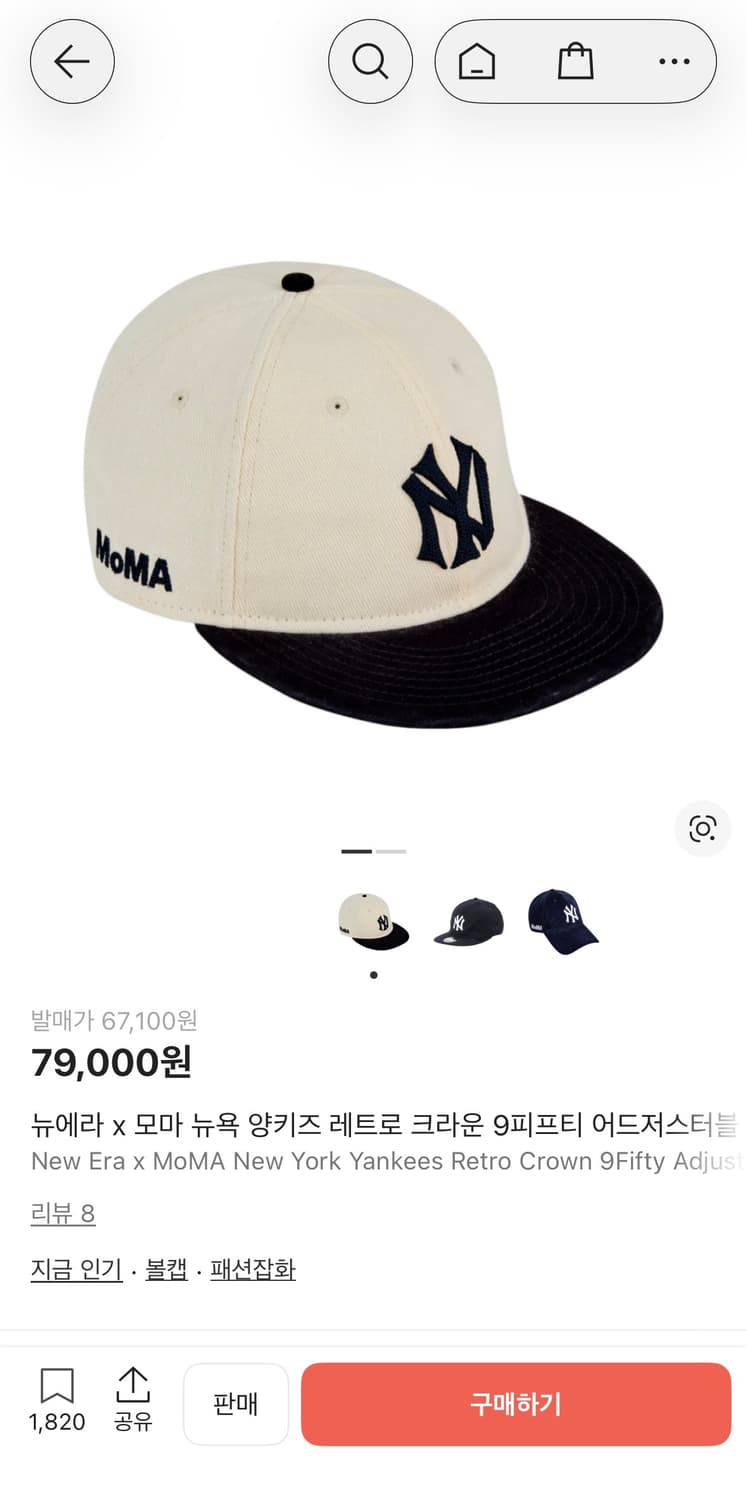Open search using the magnifier icon
The width and height of the screenshot is (747, 1500).
coord(371,62)
